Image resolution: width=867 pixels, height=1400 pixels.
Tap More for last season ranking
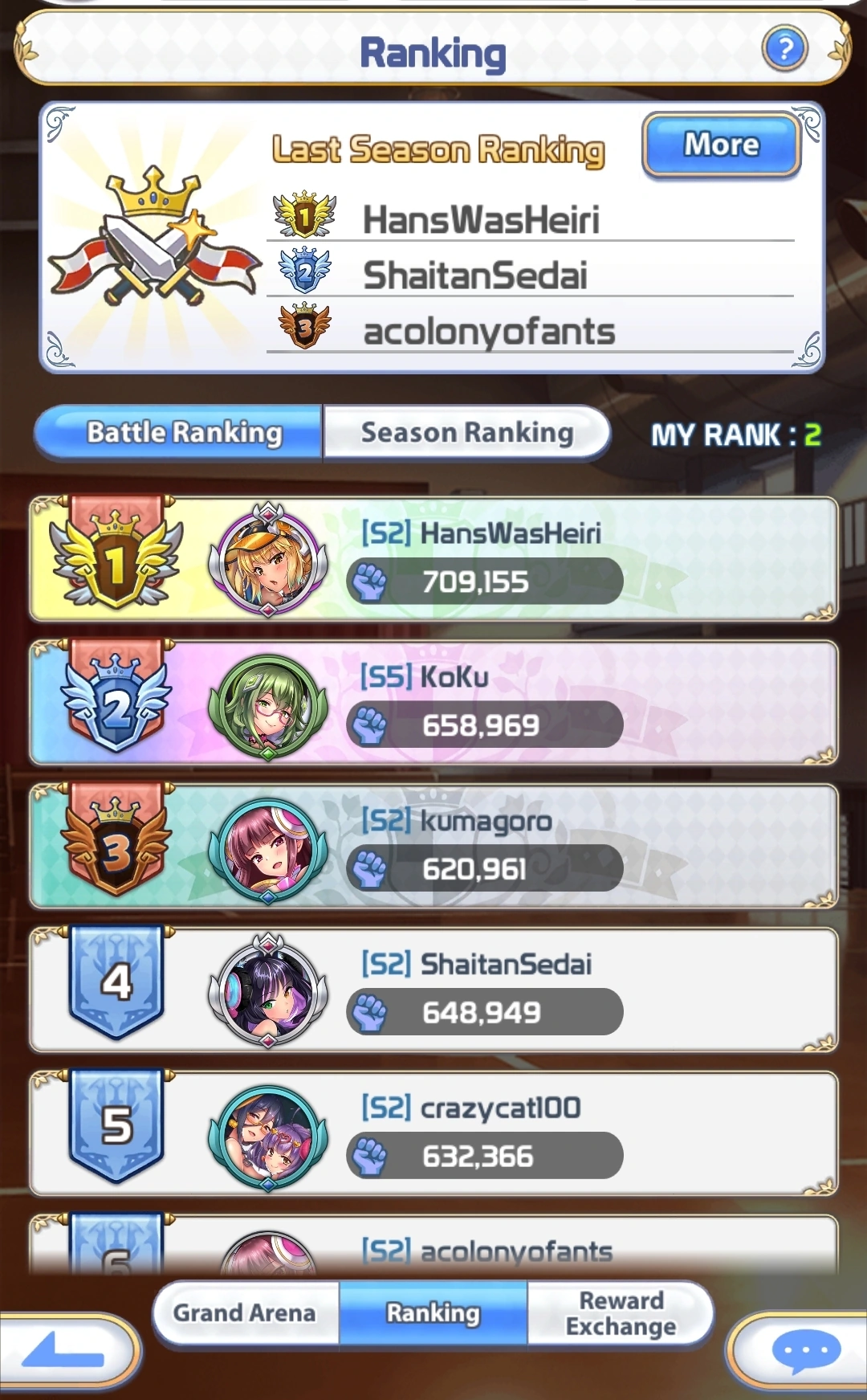click(721, 145)
